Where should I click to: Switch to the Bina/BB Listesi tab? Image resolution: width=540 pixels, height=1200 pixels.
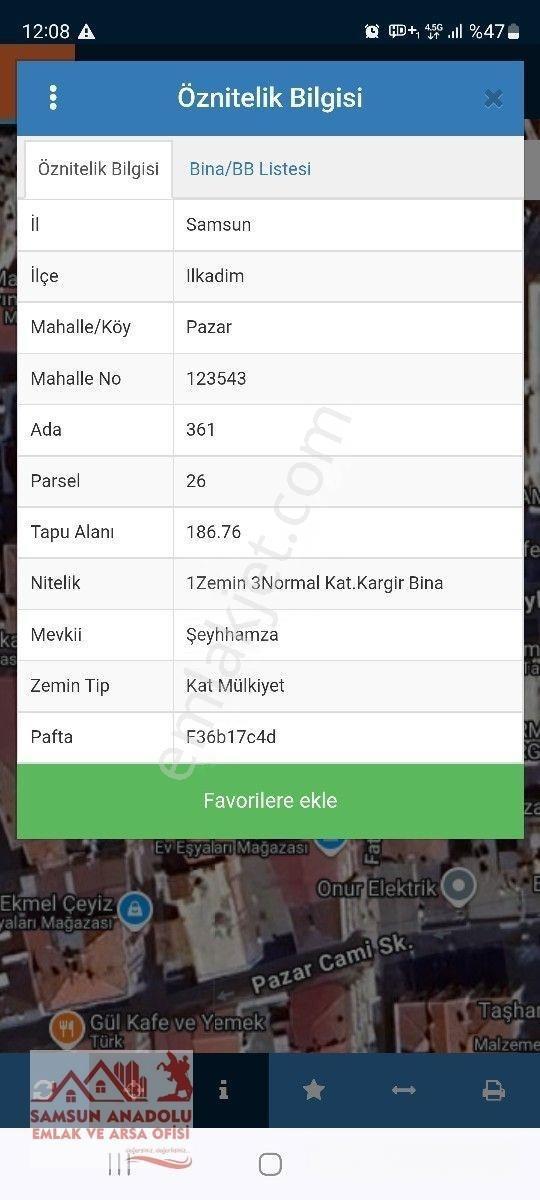point(250,169)
